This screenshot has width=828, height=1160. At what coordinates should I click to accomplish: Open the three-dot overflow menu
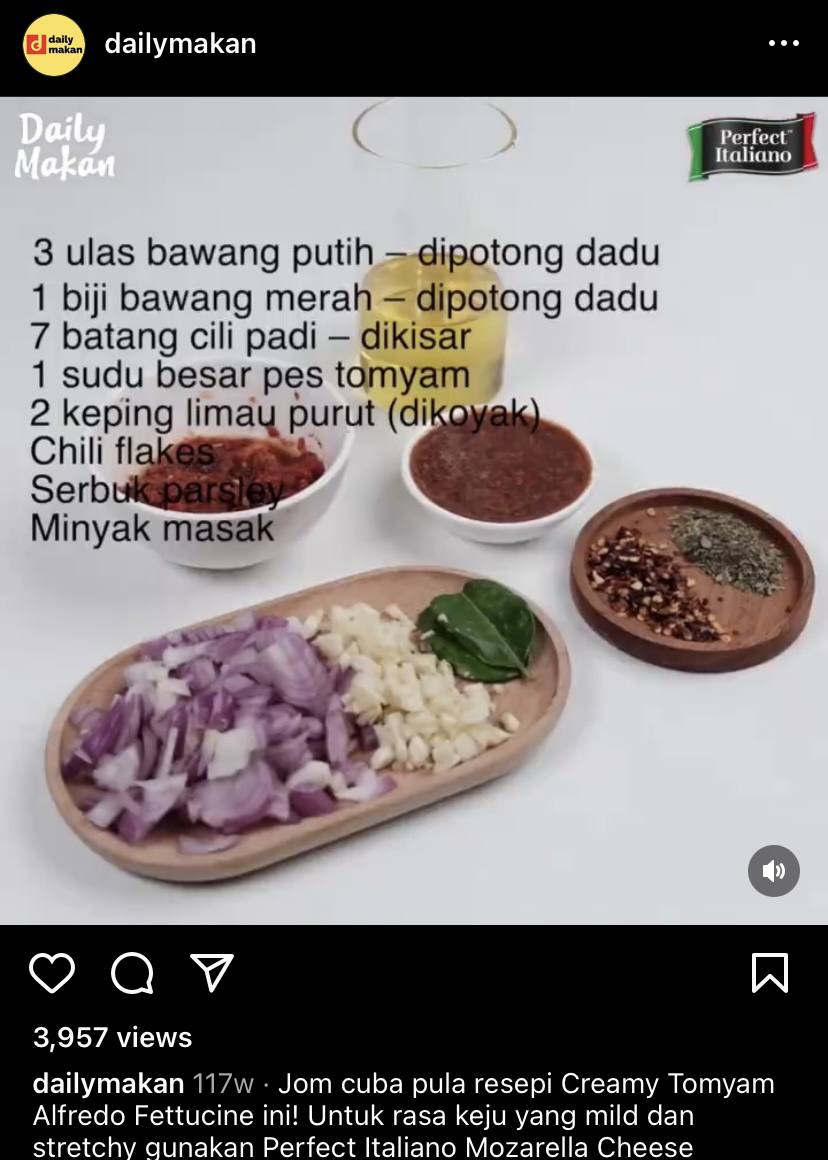(x=783, y=44)
